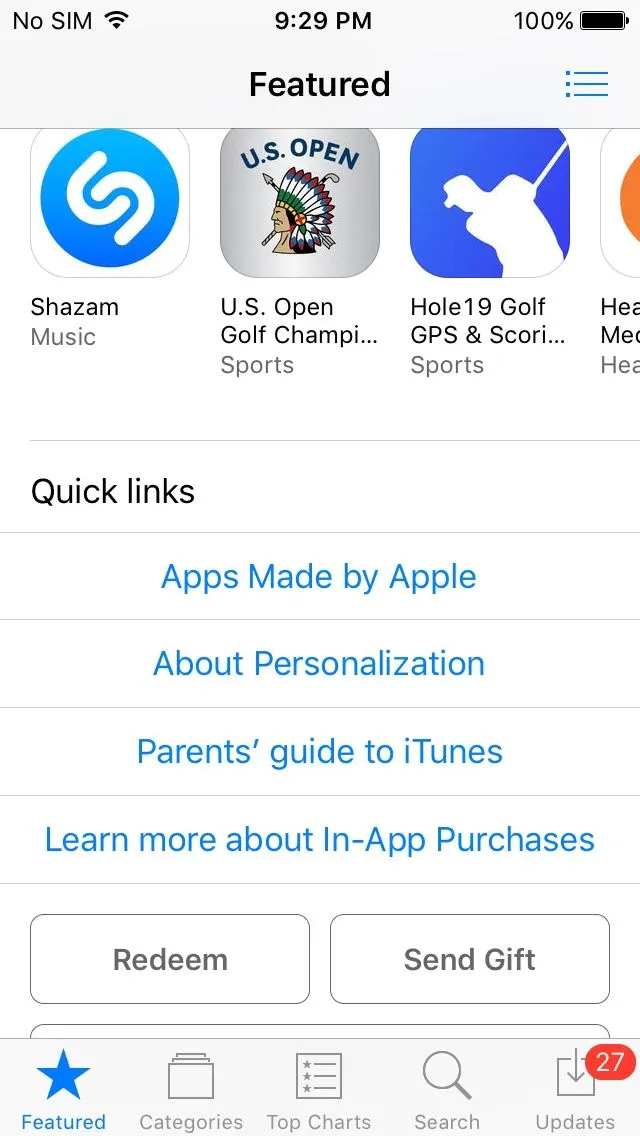This screenshot has height=1136, width=640.
Task: Open Apps Made by Apple link
Action: (319, 577)
